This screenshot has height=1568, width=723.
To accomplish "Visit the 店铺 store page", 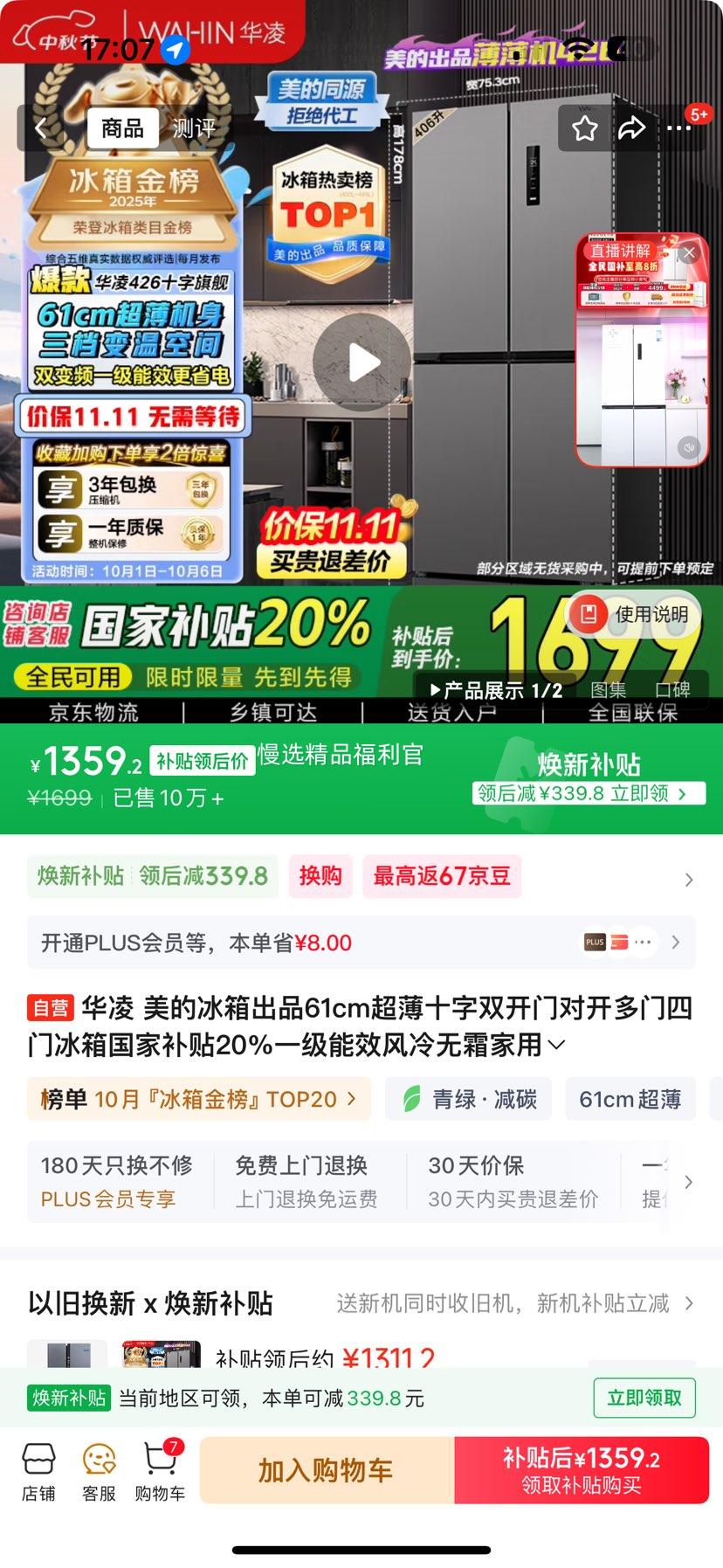I will 38,1472.
